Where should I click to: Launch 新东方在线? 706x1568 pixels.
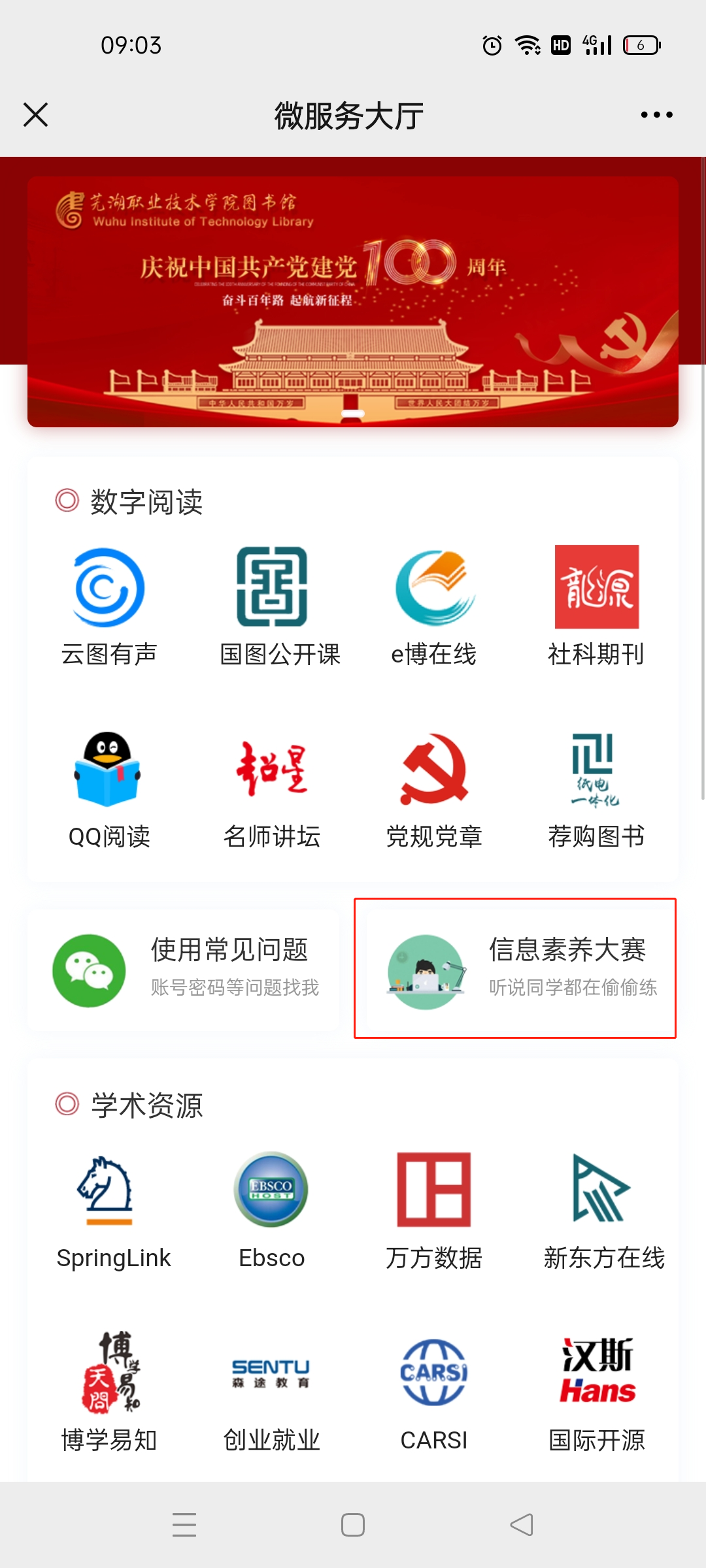point(601,1209)
